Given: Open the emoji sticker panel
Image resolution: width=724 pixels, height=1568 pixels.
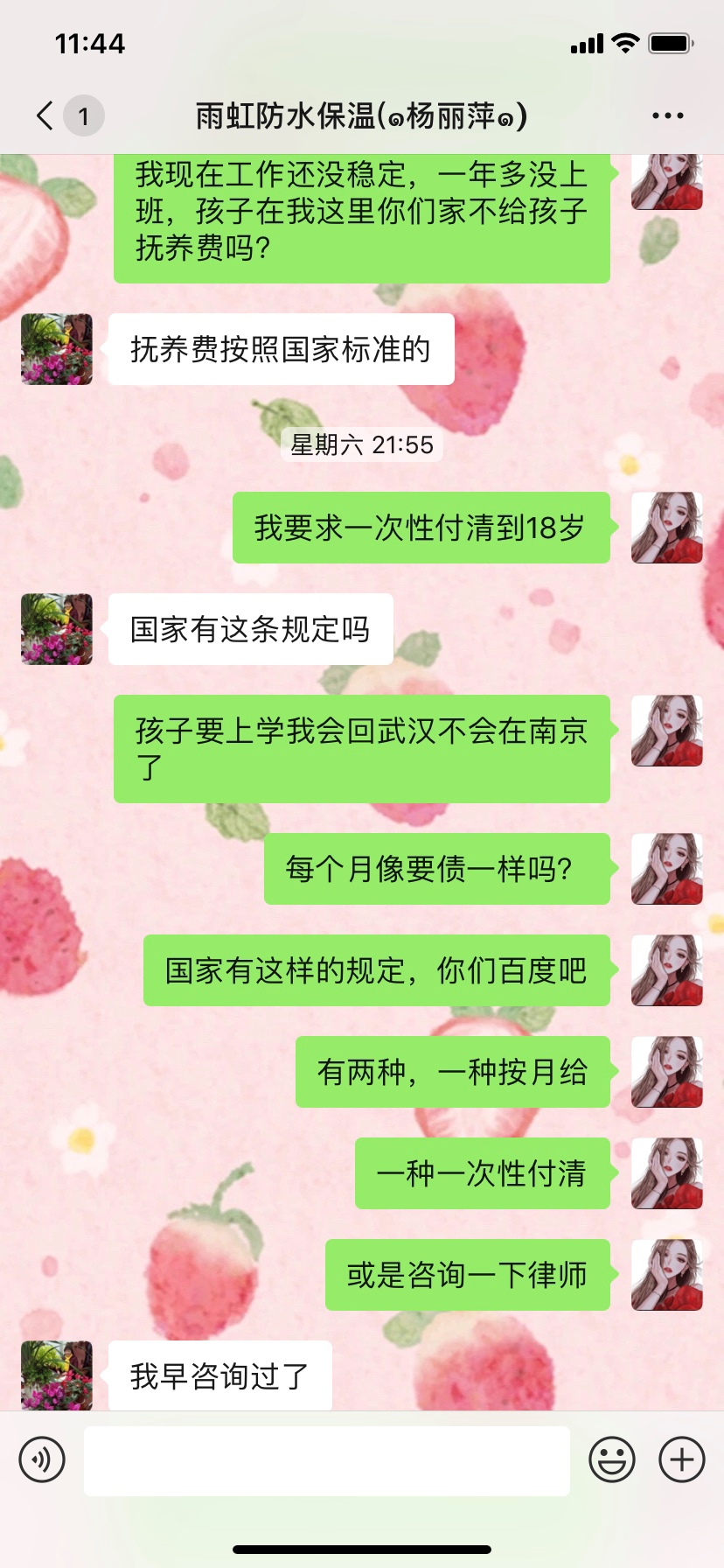Looking at the screenshot, I should (611, 1459).
